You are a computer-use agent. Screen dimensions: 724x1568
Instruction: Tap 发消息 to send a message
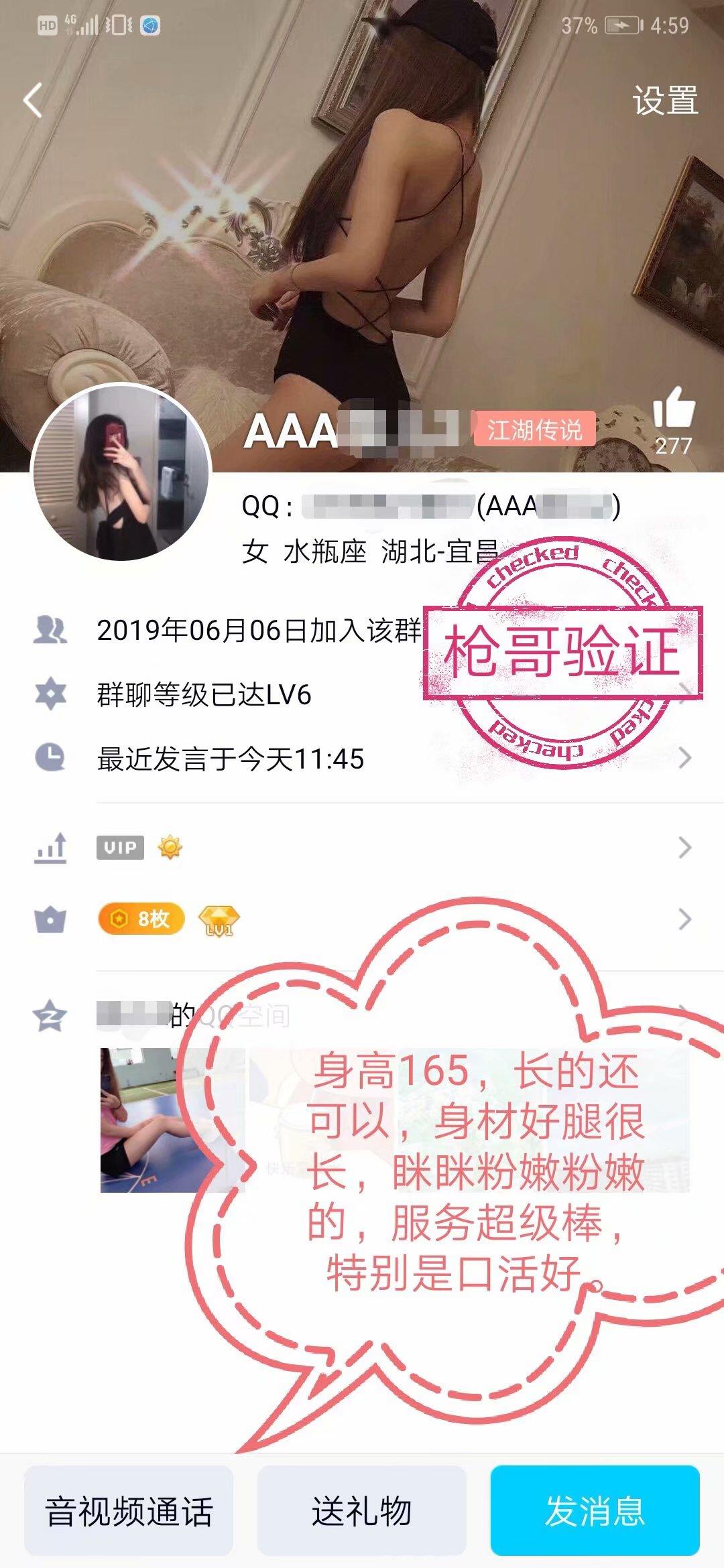[595, 1512]
